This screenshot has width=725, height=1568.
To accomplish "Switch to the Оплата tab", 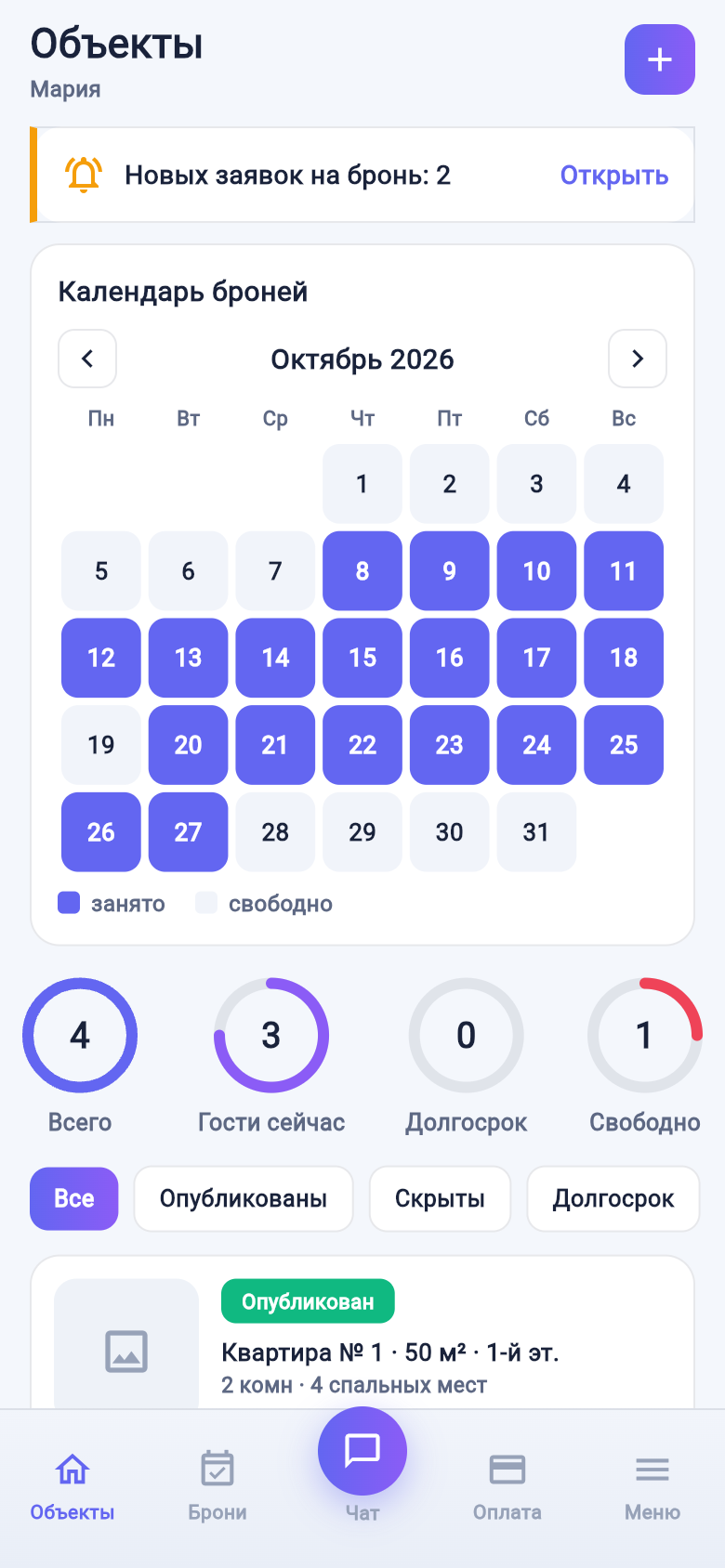I will pos(507,1484).
